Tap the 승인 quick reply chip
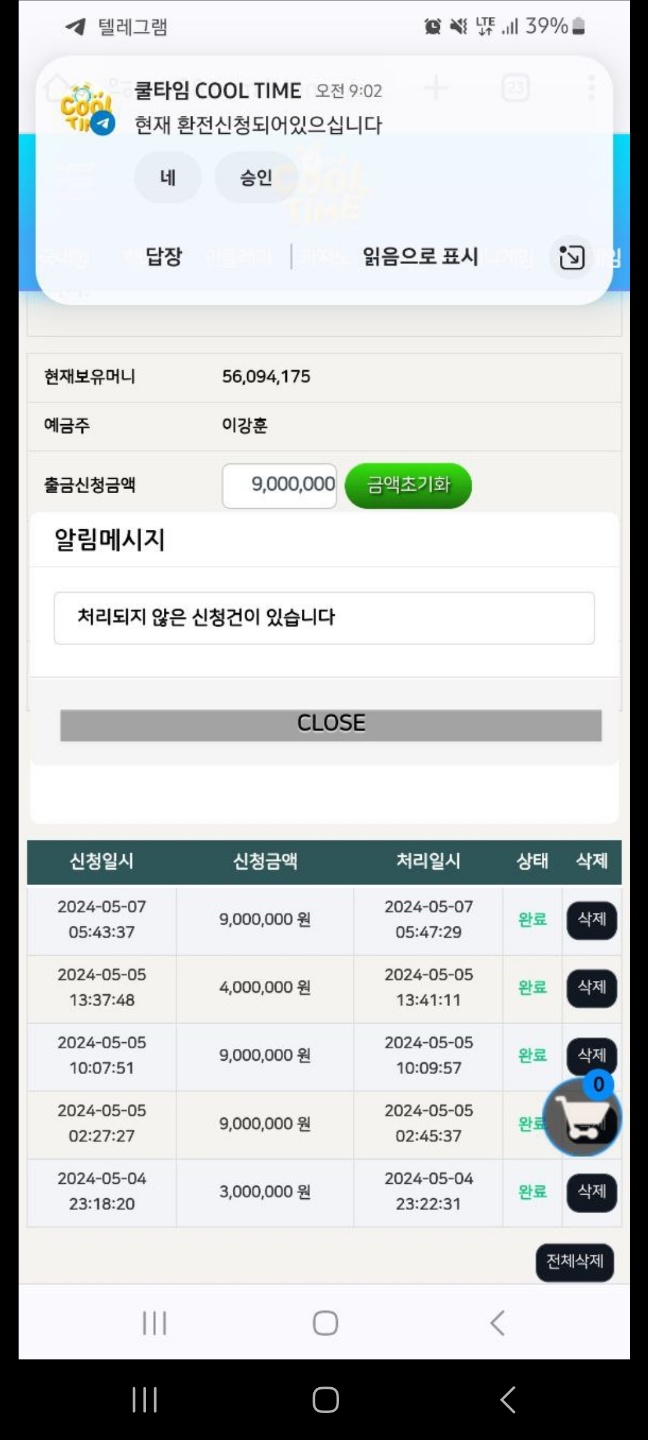 [x=256, y=178]
